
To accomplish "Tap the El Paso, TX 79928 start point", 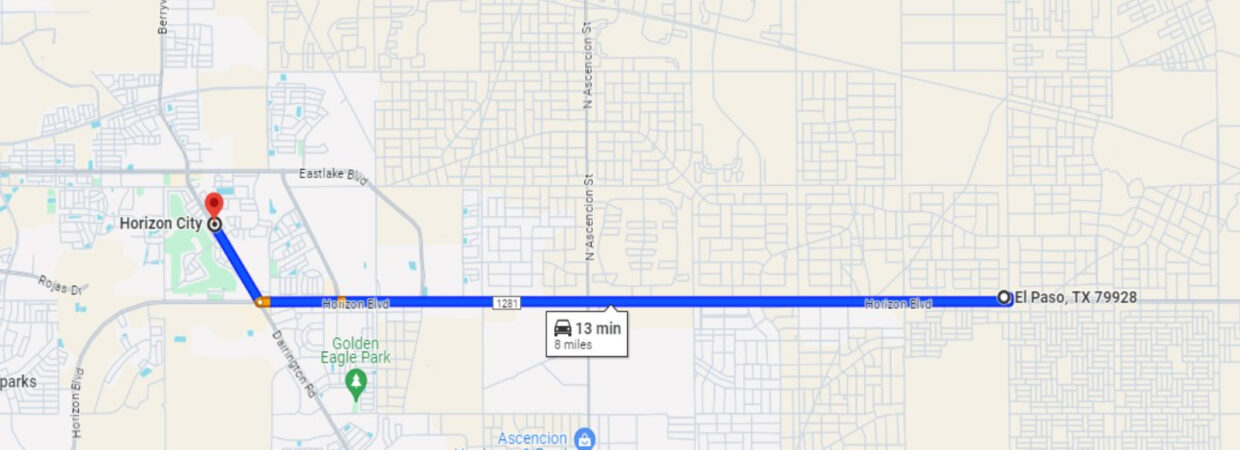I will pyautogui.click(x=1004, y=297).
